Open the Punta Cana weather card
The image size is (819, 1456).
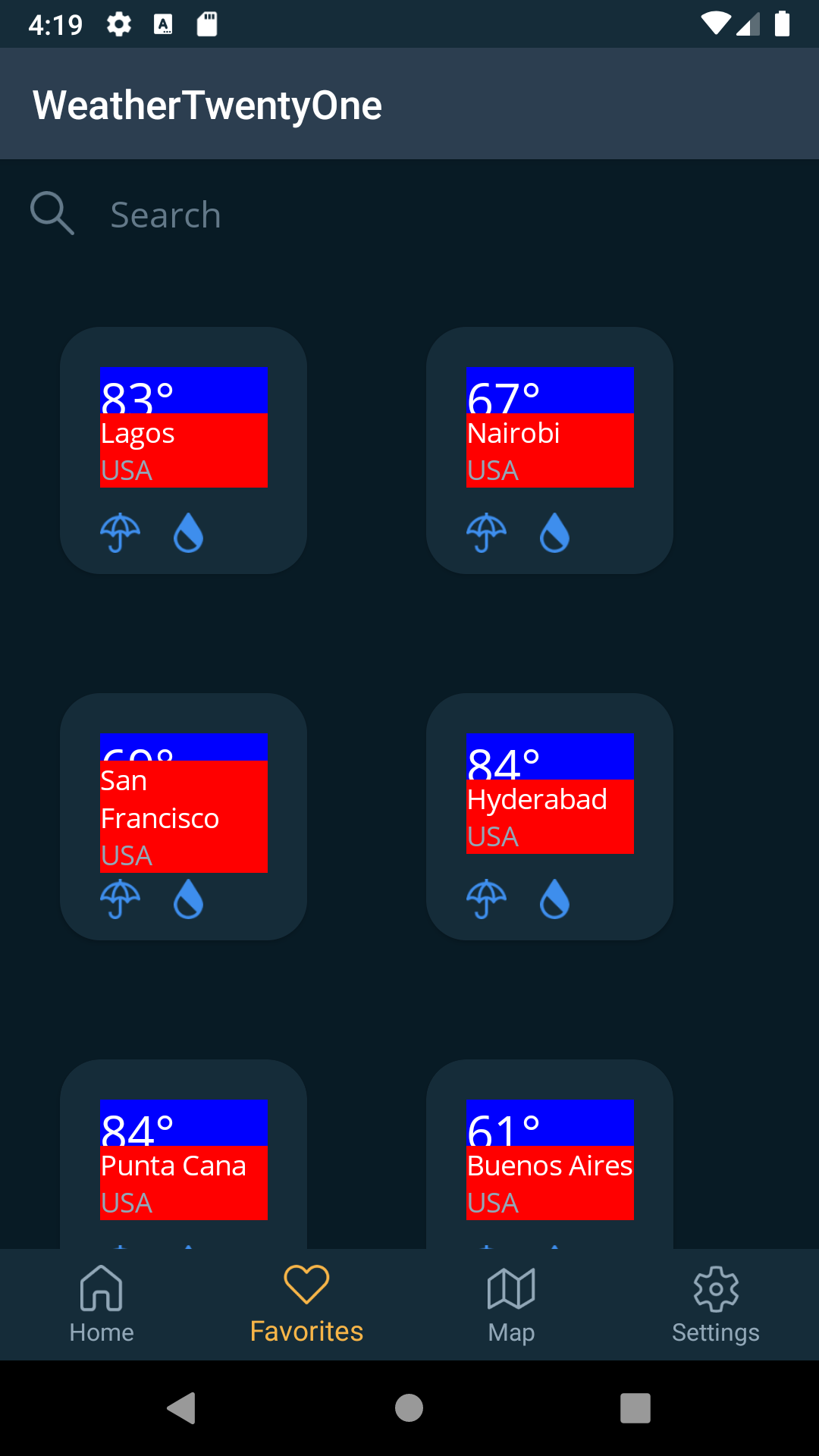pyautogui.click(x=183, y=1153)
